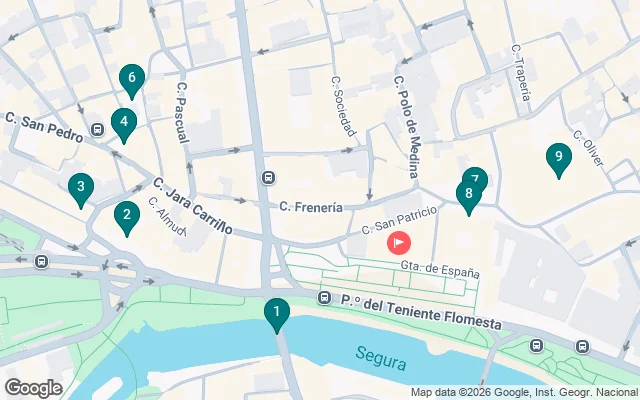Tap location marker 3

tap(81, 187)
